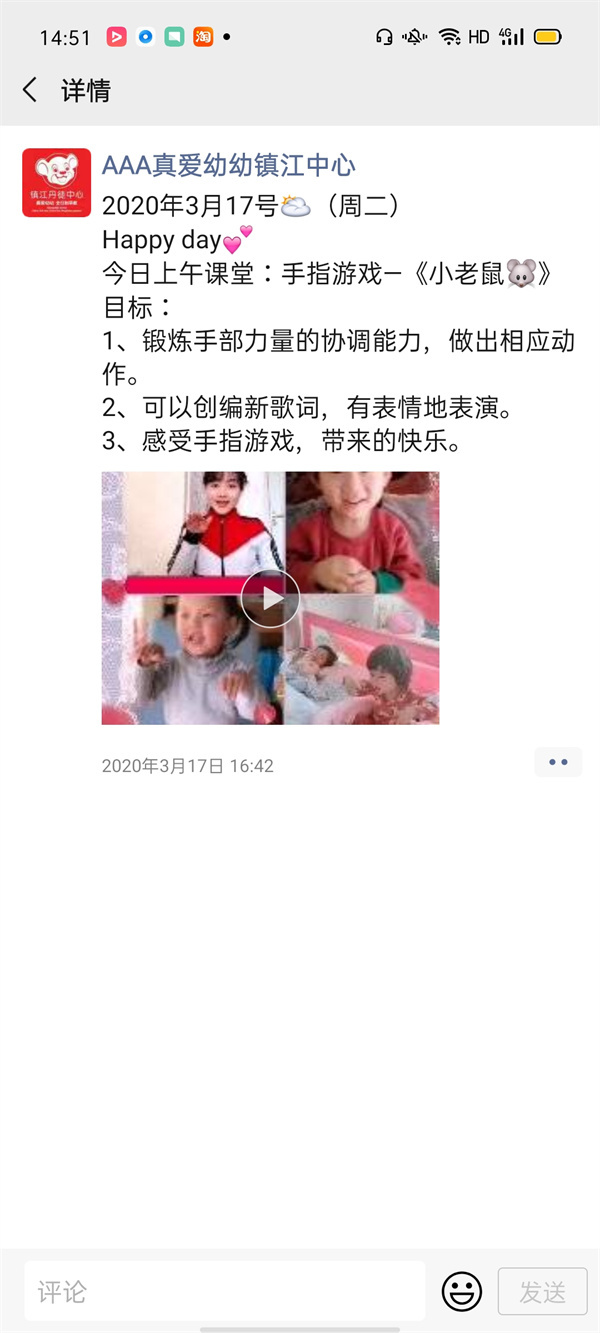Go back from the 详情 page
Image resolution: width=600 pixels, height=1333 pixels.
30,90
